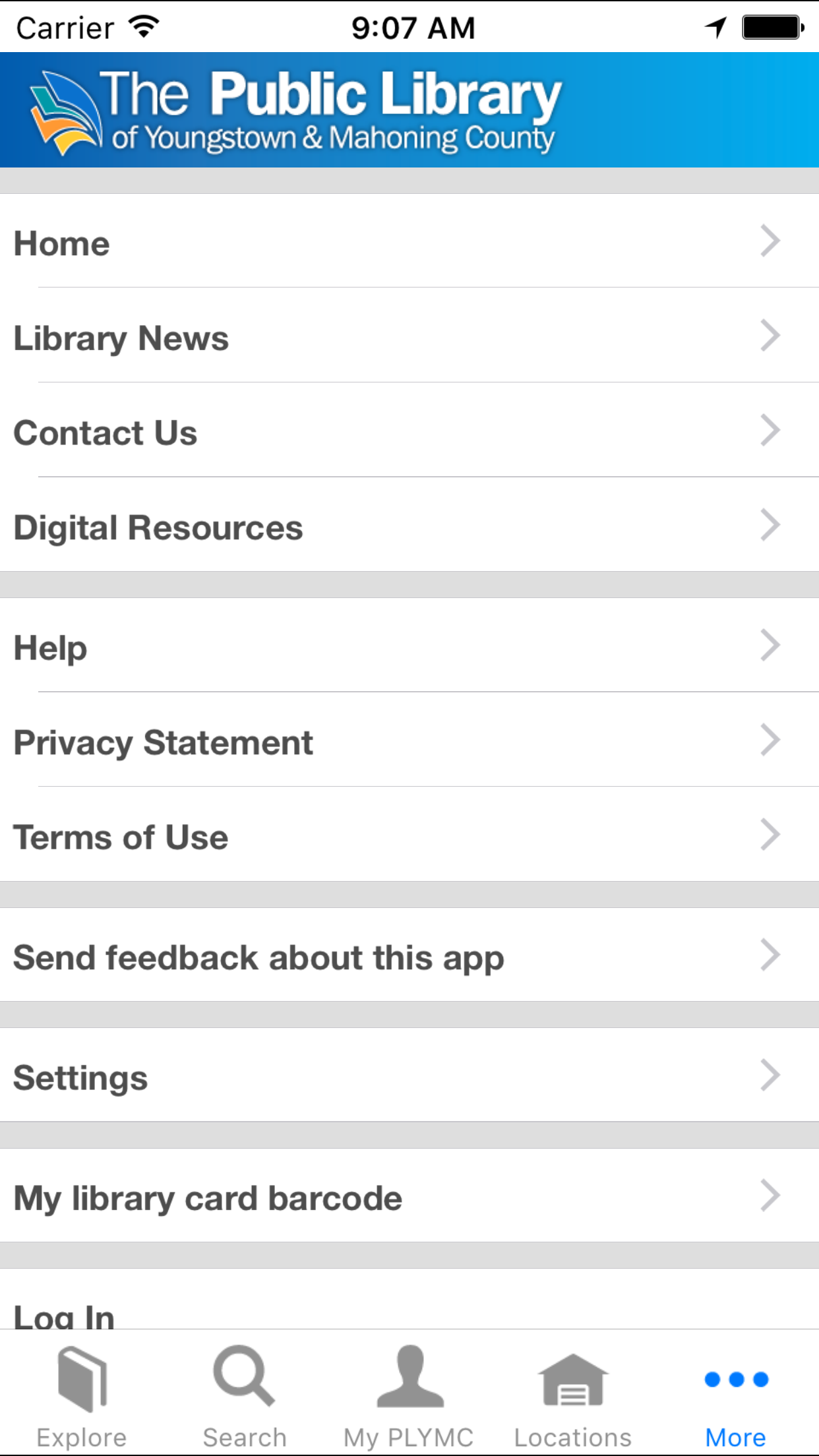
Task: Open the Help page
Action: pos(409,646)
